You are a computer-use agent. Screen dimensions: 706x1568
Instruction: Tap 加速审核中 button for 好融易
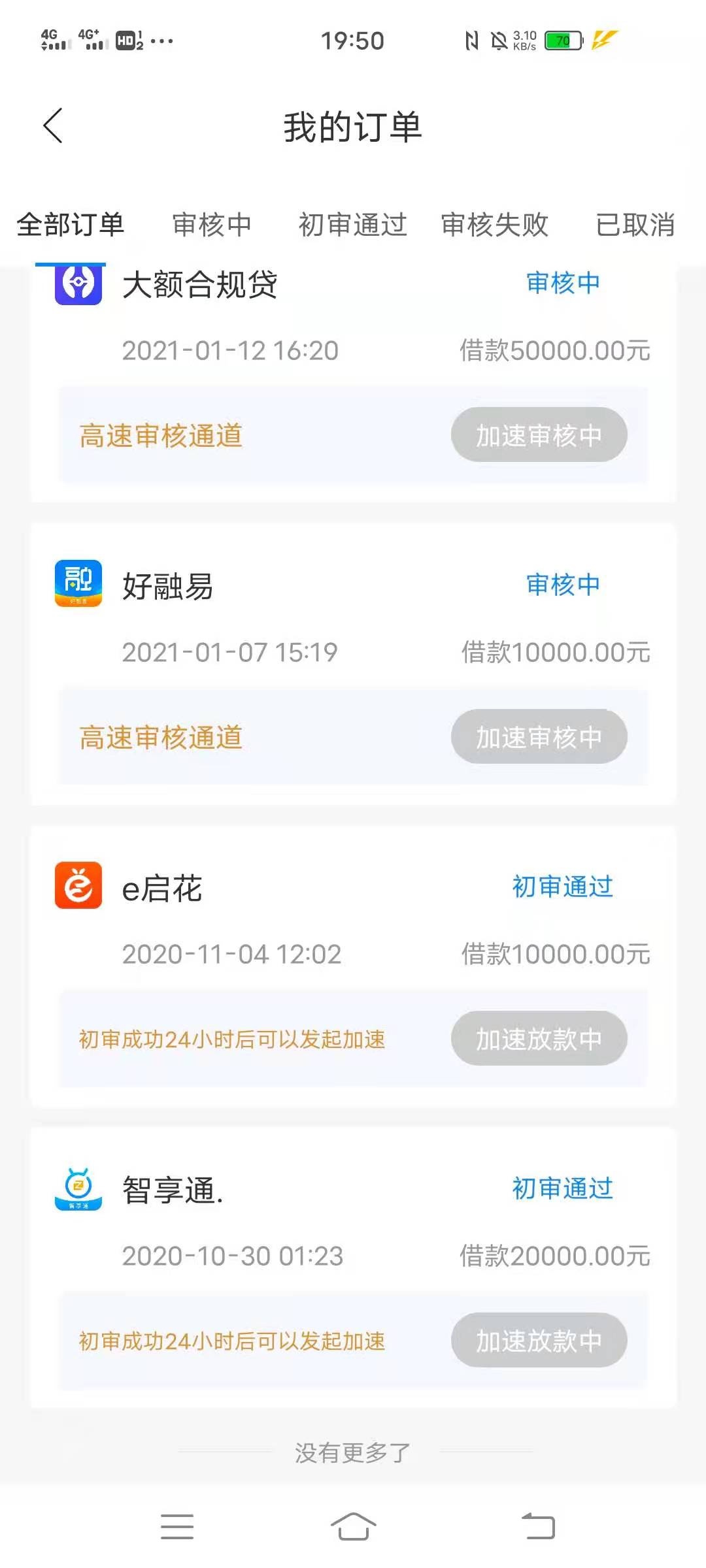pos(539,737)
